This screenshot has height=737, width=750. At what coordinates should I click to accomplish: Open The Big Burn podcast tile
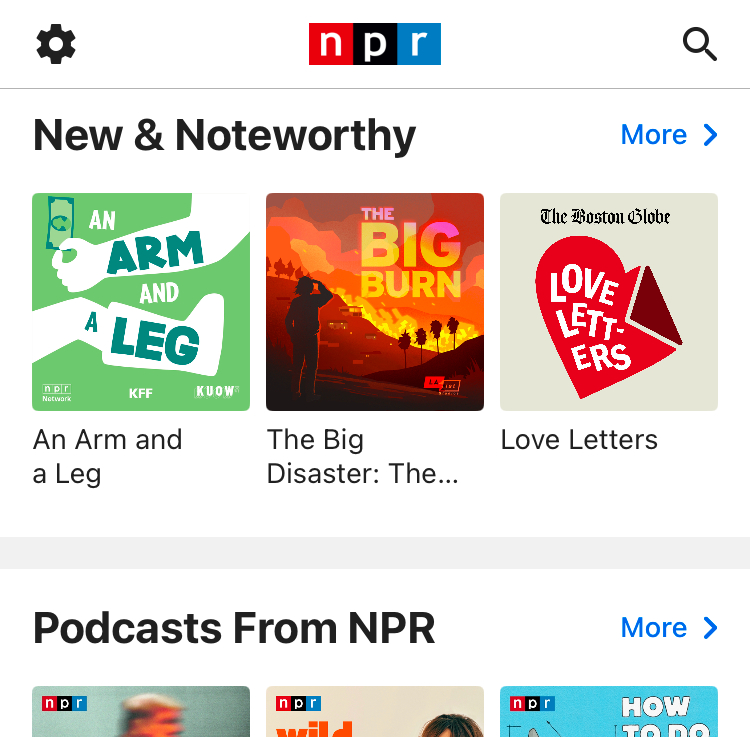pos(375,302)
